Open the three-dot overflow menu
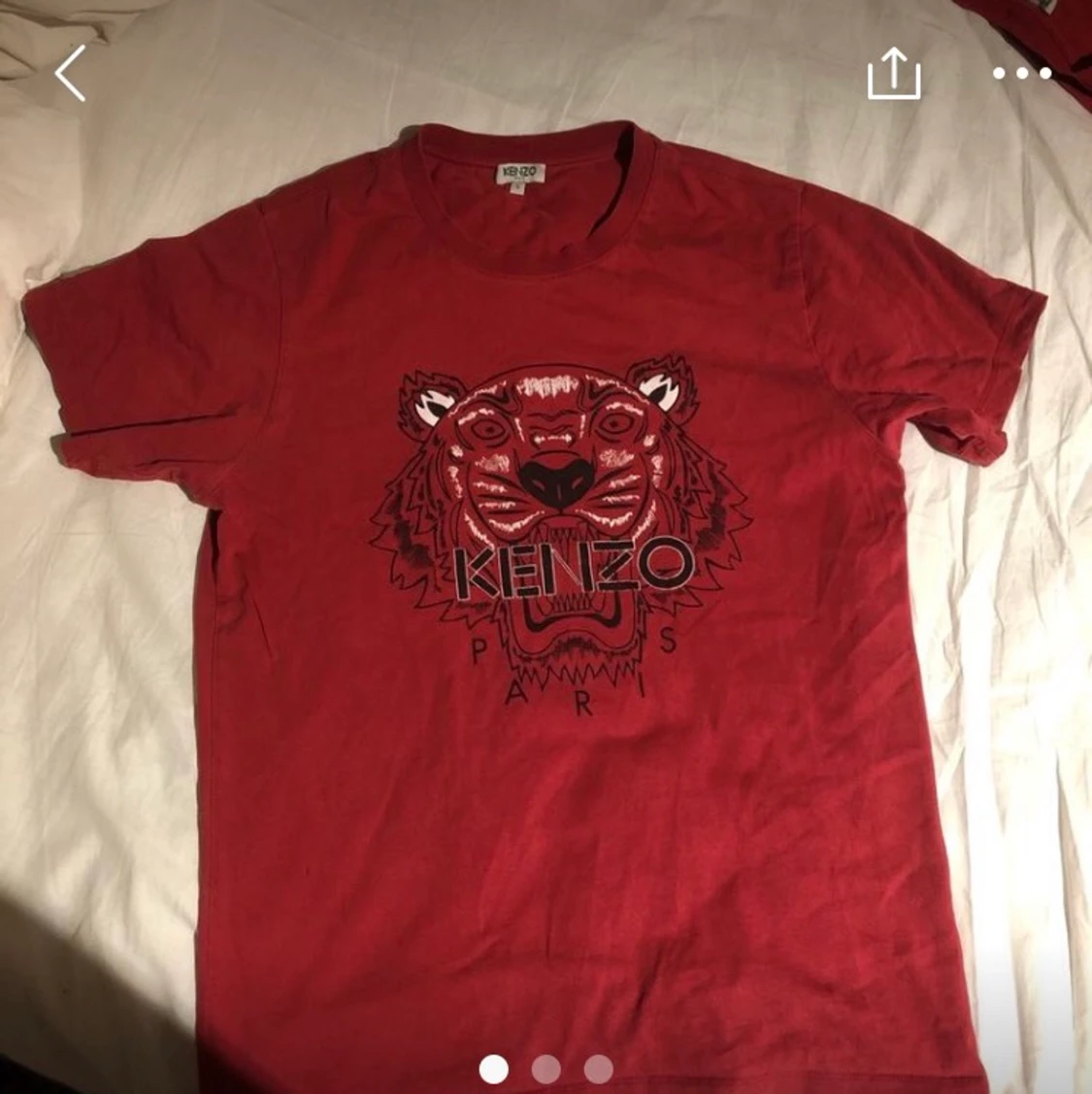This screenshot has height=1094, width=1092. pyautogui.click(x=1021, y=73)
